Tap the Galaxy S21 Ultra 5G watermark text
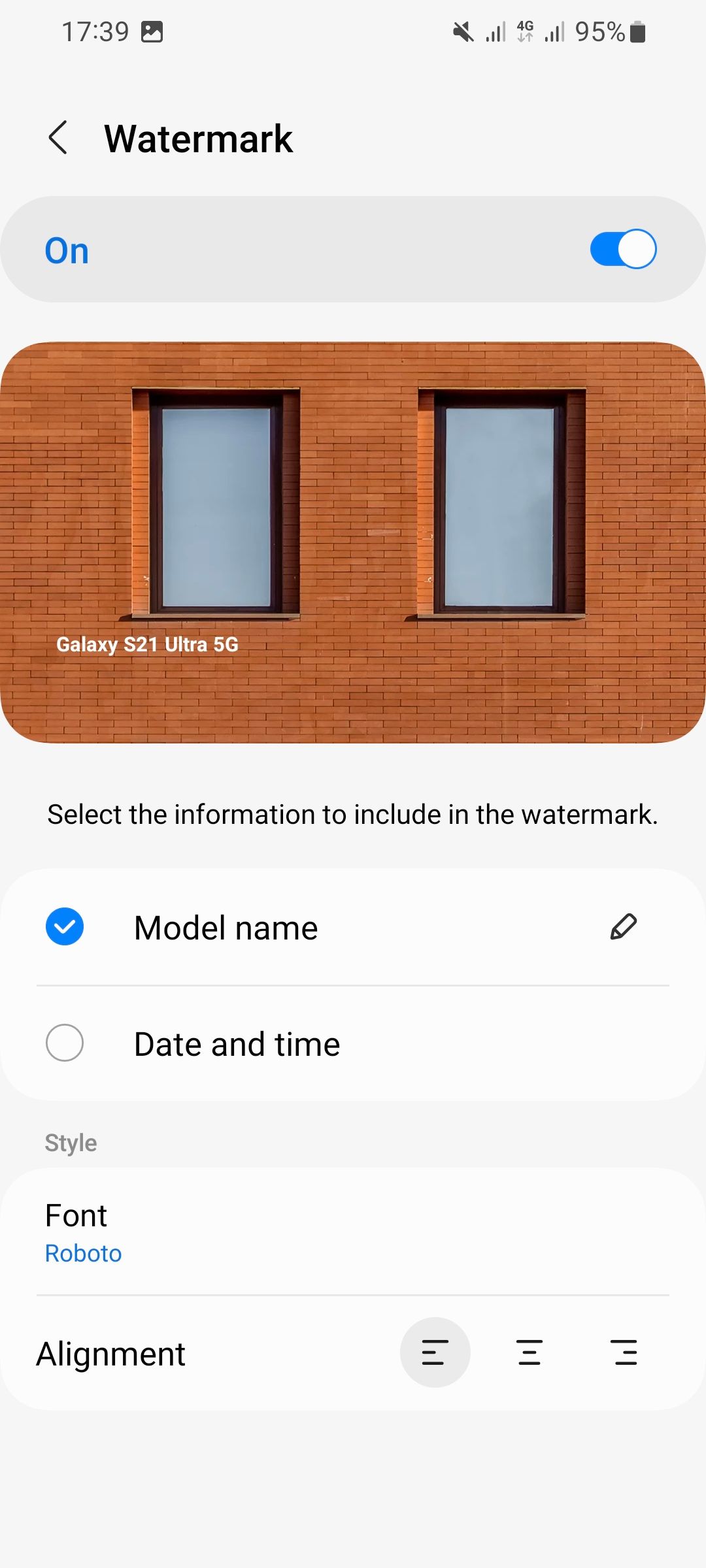This screenshot has height=1568, width=706. point(146,644)
